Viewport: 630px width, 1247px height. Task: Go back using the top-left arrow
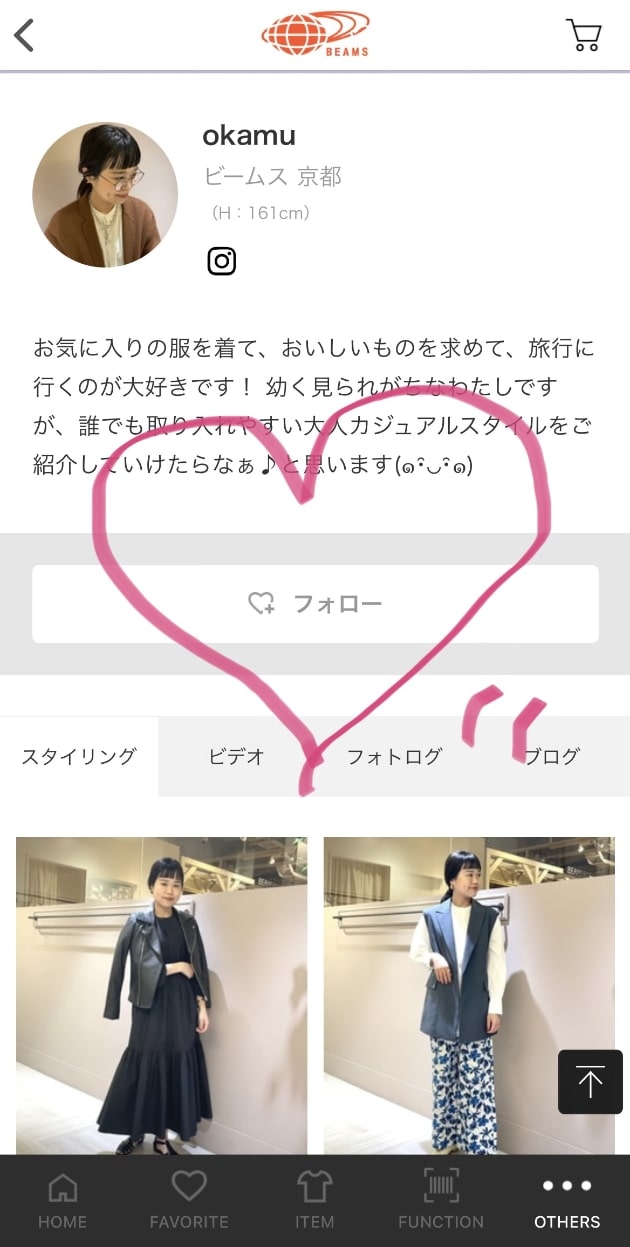tap(24, 35)
